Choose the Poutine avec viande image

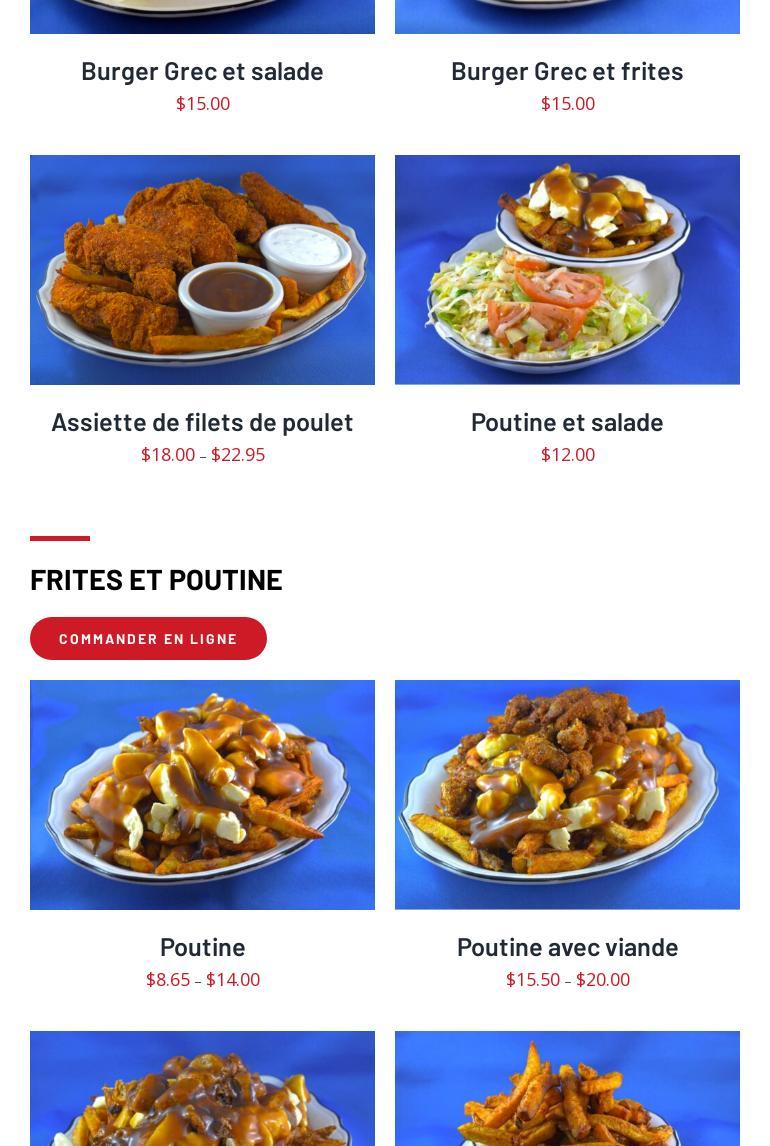[567, 795]
